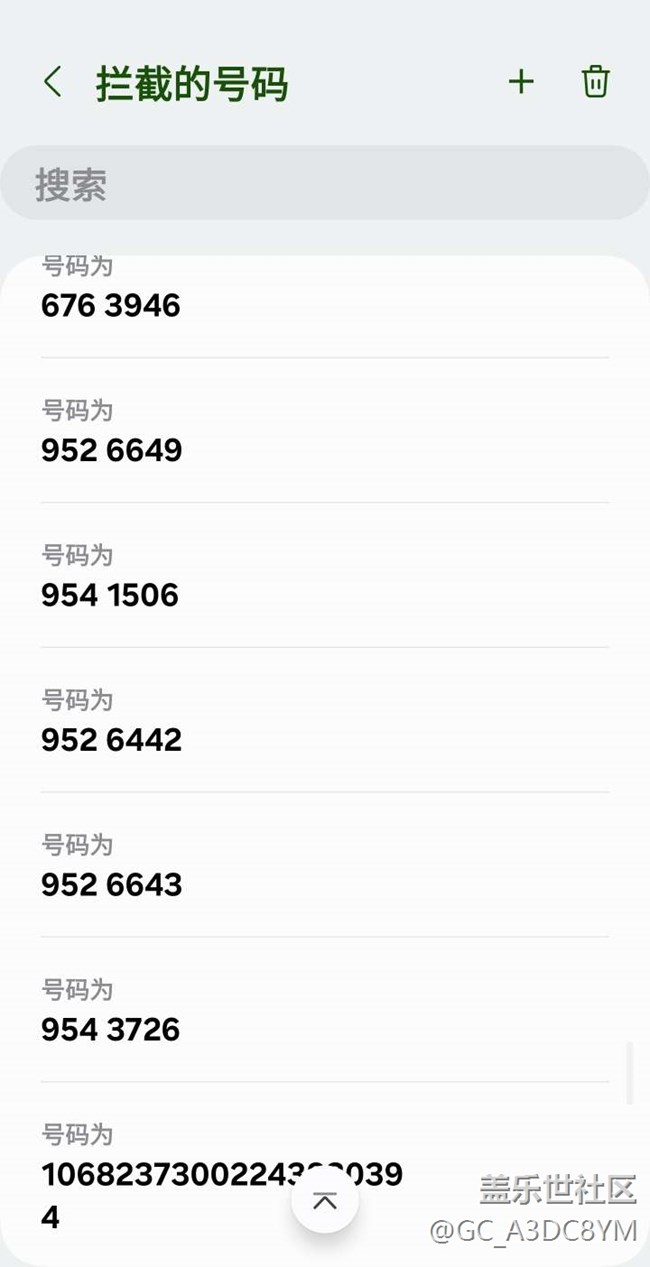
Task: Open the trash delete option
Action: pos(595,82)
